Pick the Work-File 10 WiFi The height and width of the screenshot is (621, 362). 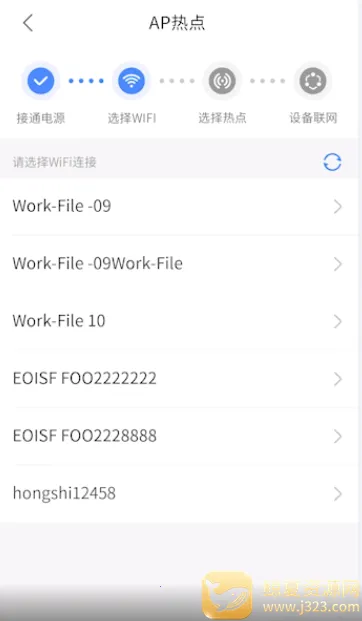(179, 321)
